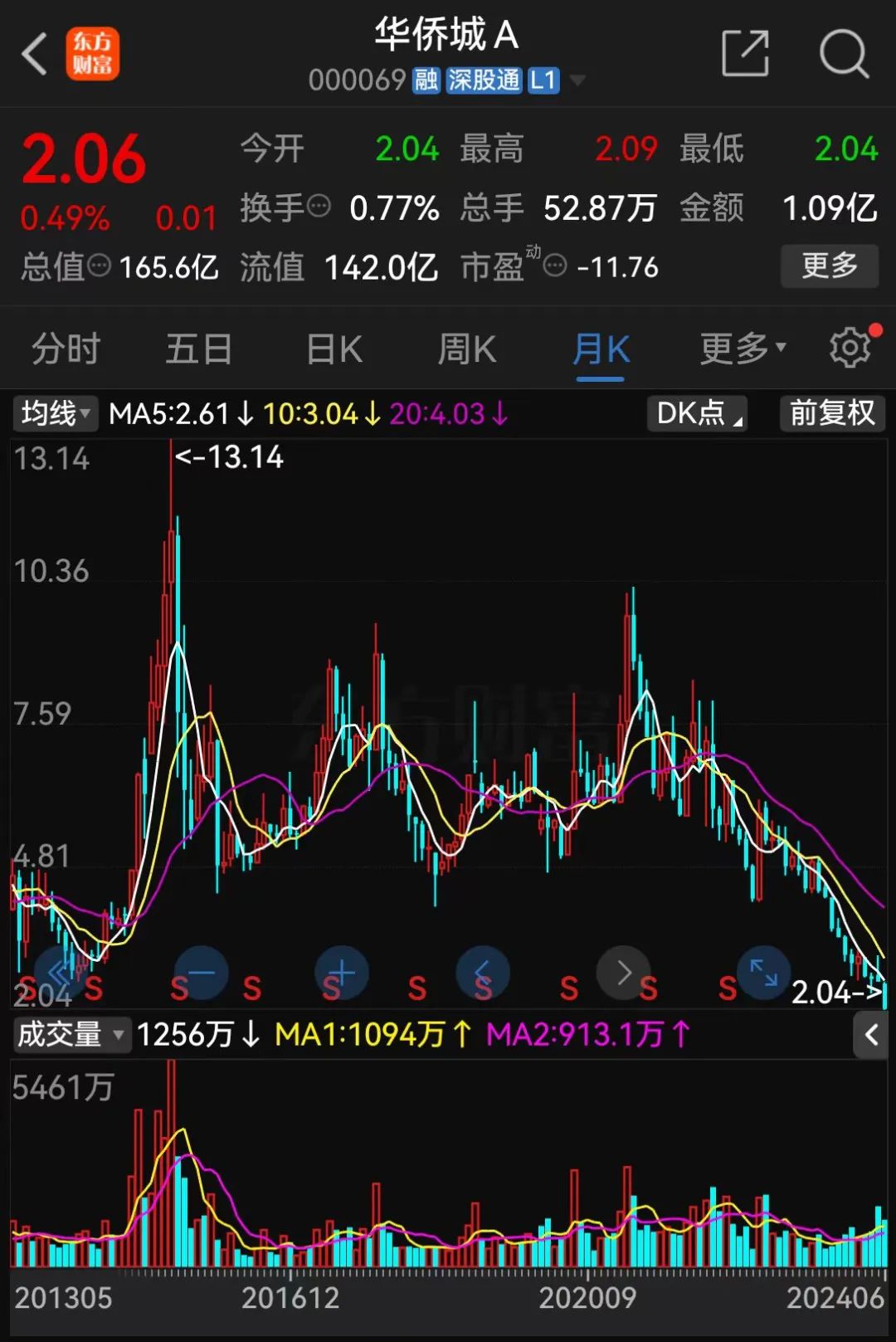Open the 成交量 sub-indicator dropdown
Viewport: 896px width, 1342px height.
click(x=71, y=1035)
